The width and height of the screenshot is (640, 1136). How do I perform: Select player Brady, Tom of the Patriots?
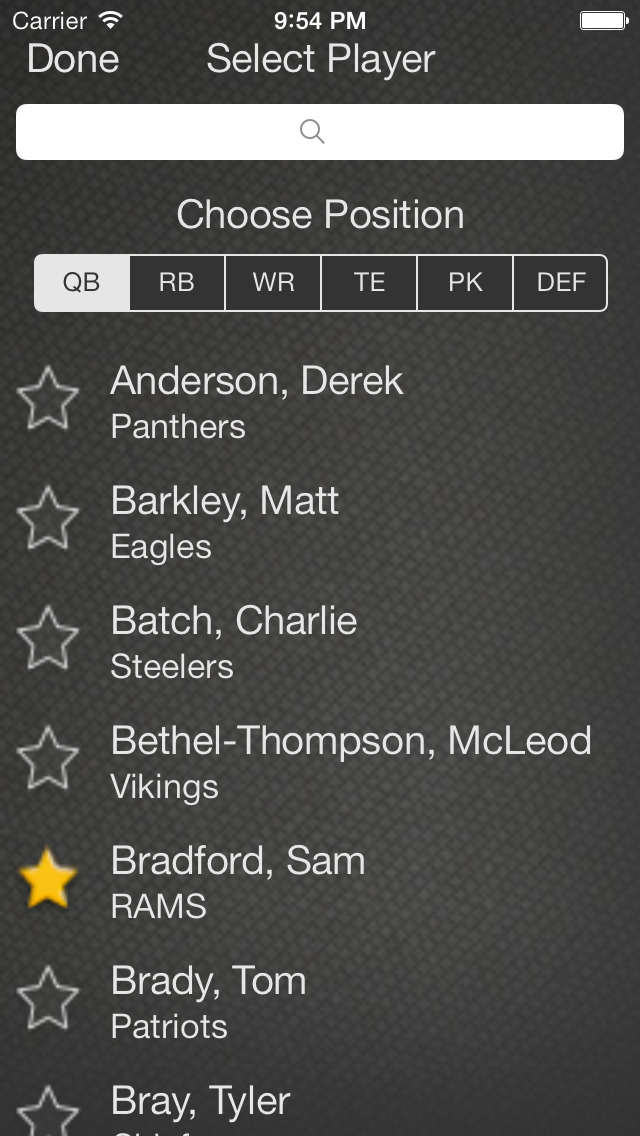coord(320,1002)
